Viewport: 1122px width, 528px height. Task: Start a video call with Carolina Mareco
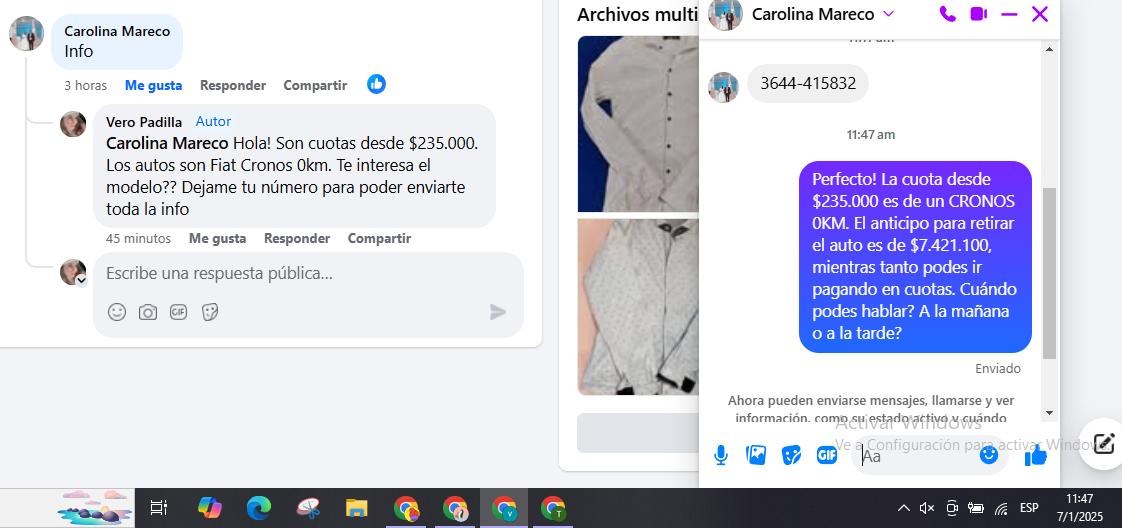pyautogui.click(x=978, y=14)
